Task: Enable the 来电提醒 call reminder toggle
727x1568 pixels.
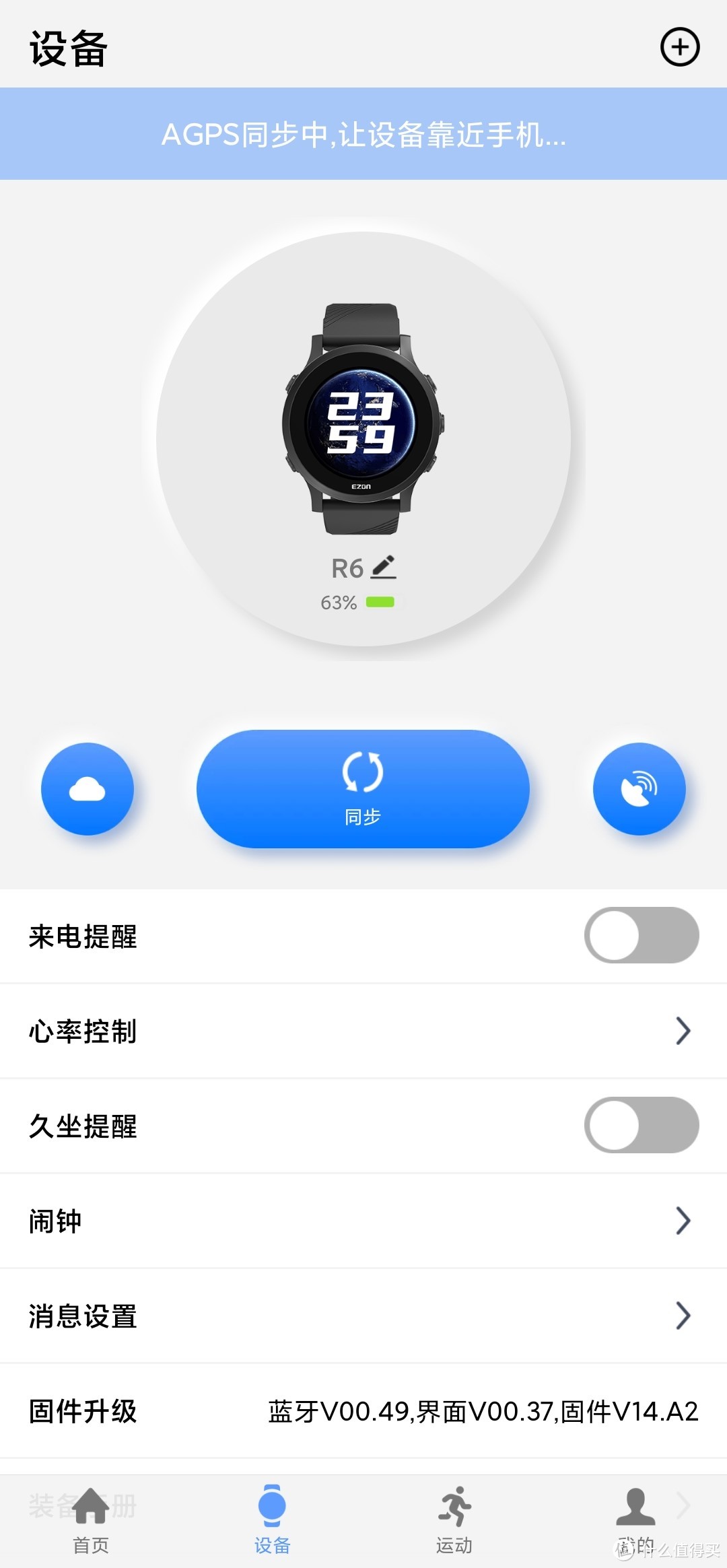Action: point(640,935)
